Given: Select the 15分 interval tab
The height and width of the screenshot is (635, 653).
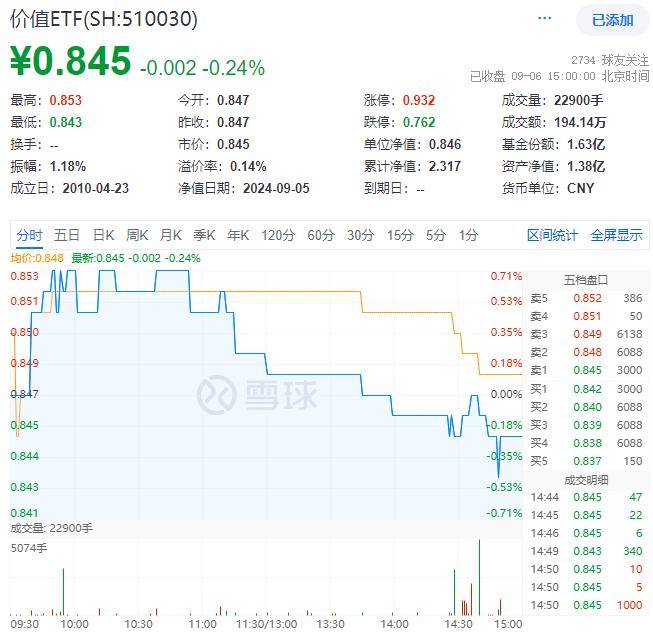Looking at the screenshot, I should pos(400,235).
